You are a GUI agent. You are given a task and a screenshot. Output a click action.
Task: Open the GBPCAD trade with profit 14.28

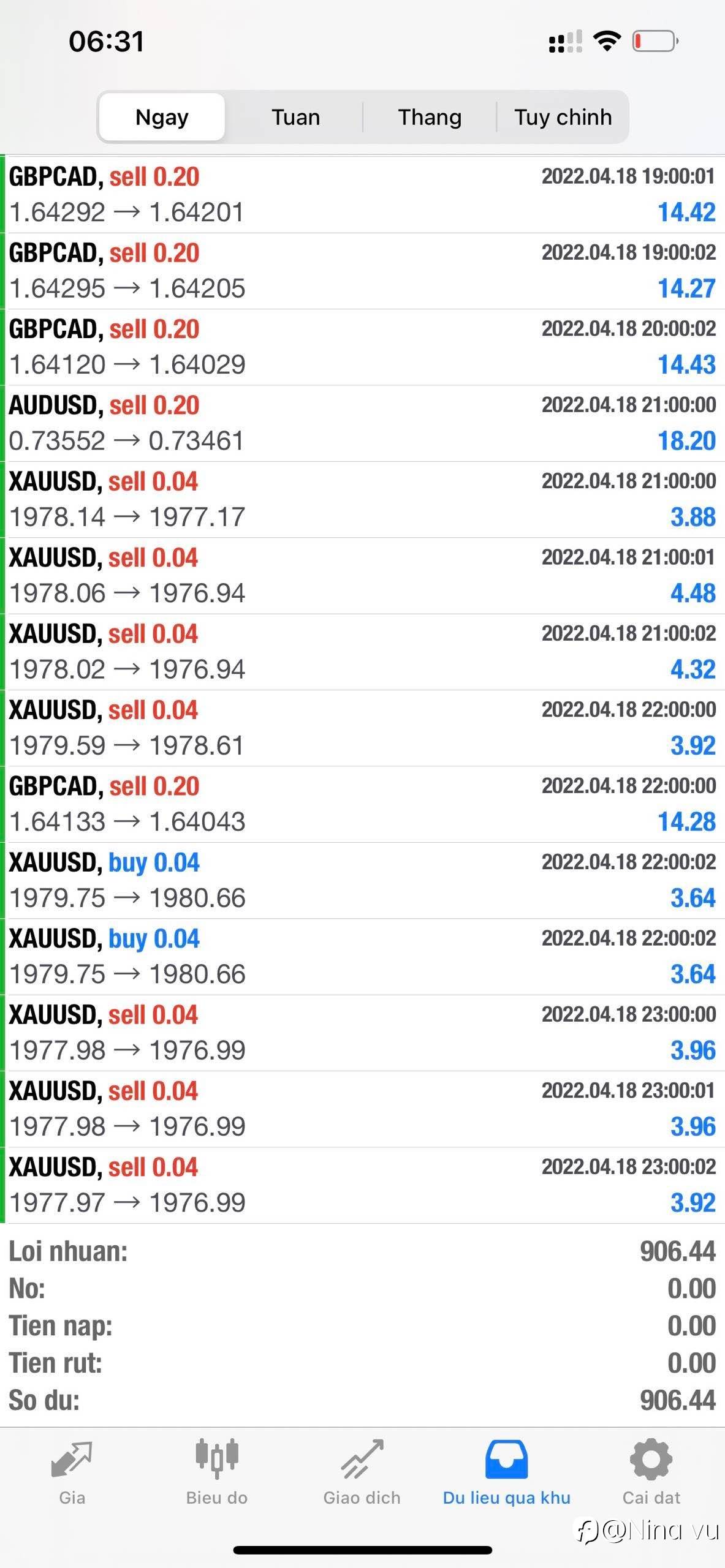coord(362,804)
